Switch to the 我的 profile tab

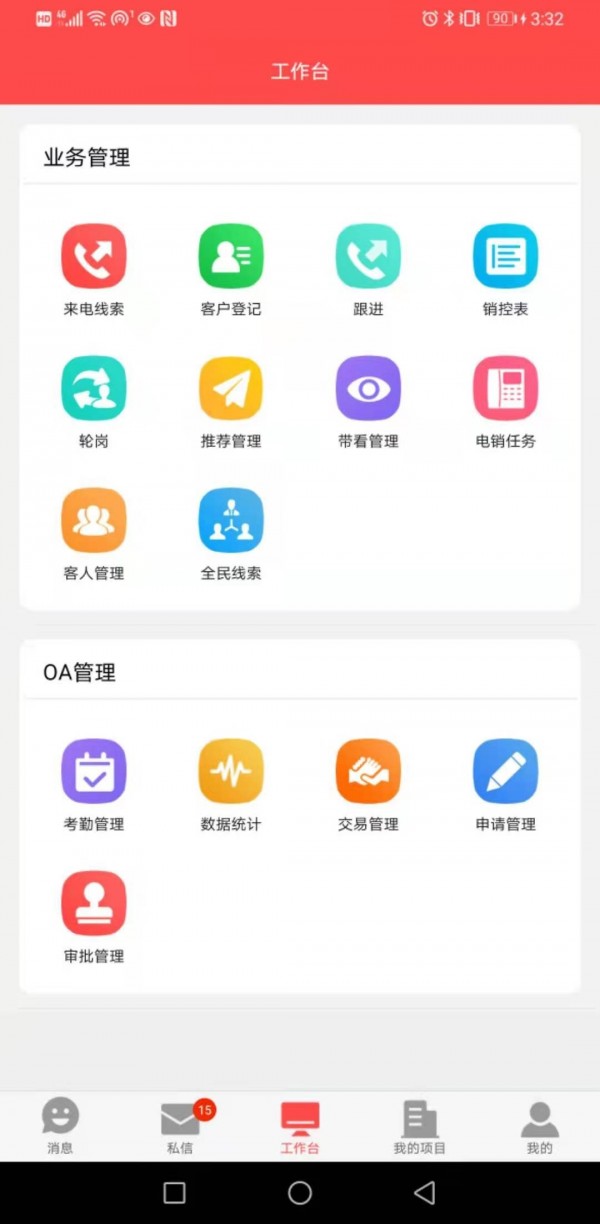(x=540, y=1125)
